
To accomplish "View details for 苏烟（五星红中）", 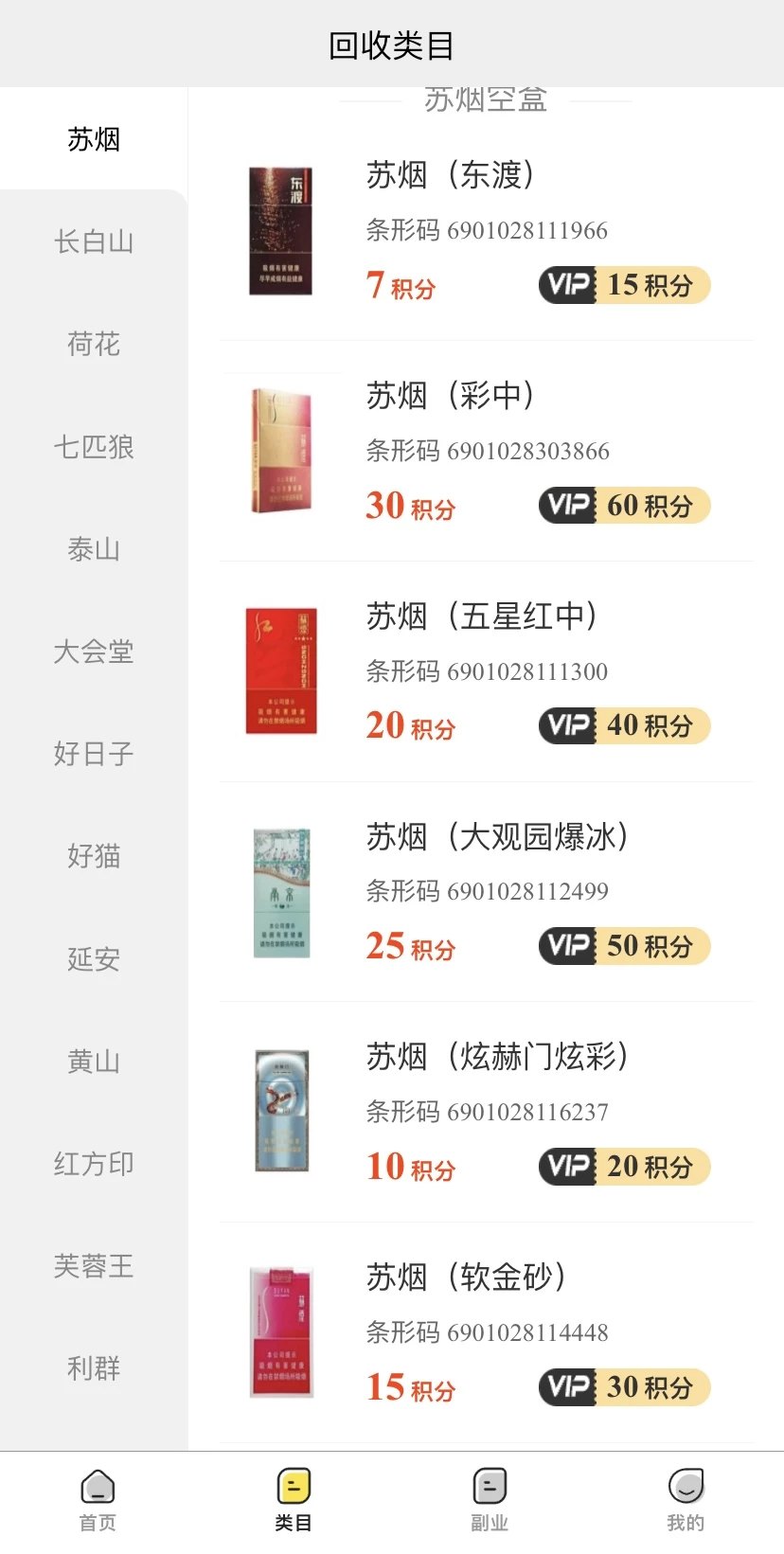I will [486, 671].
